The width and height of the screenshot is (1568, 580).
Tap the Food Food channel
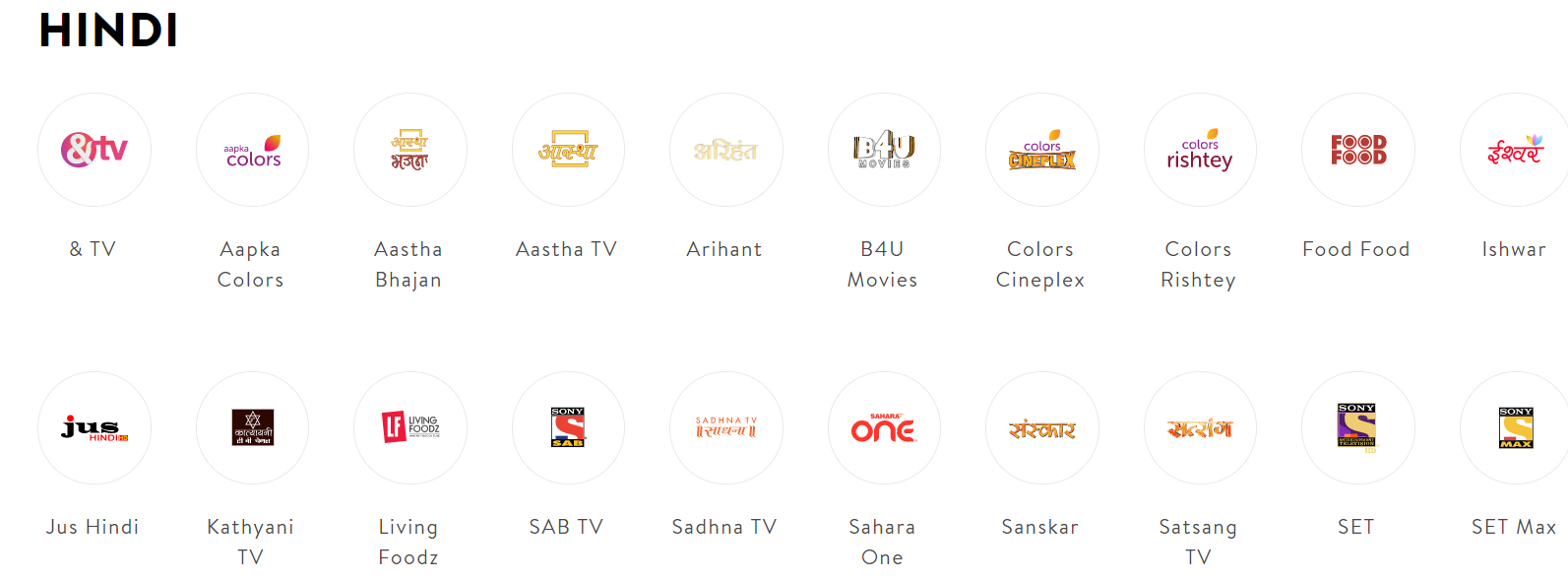[1357, 150]
